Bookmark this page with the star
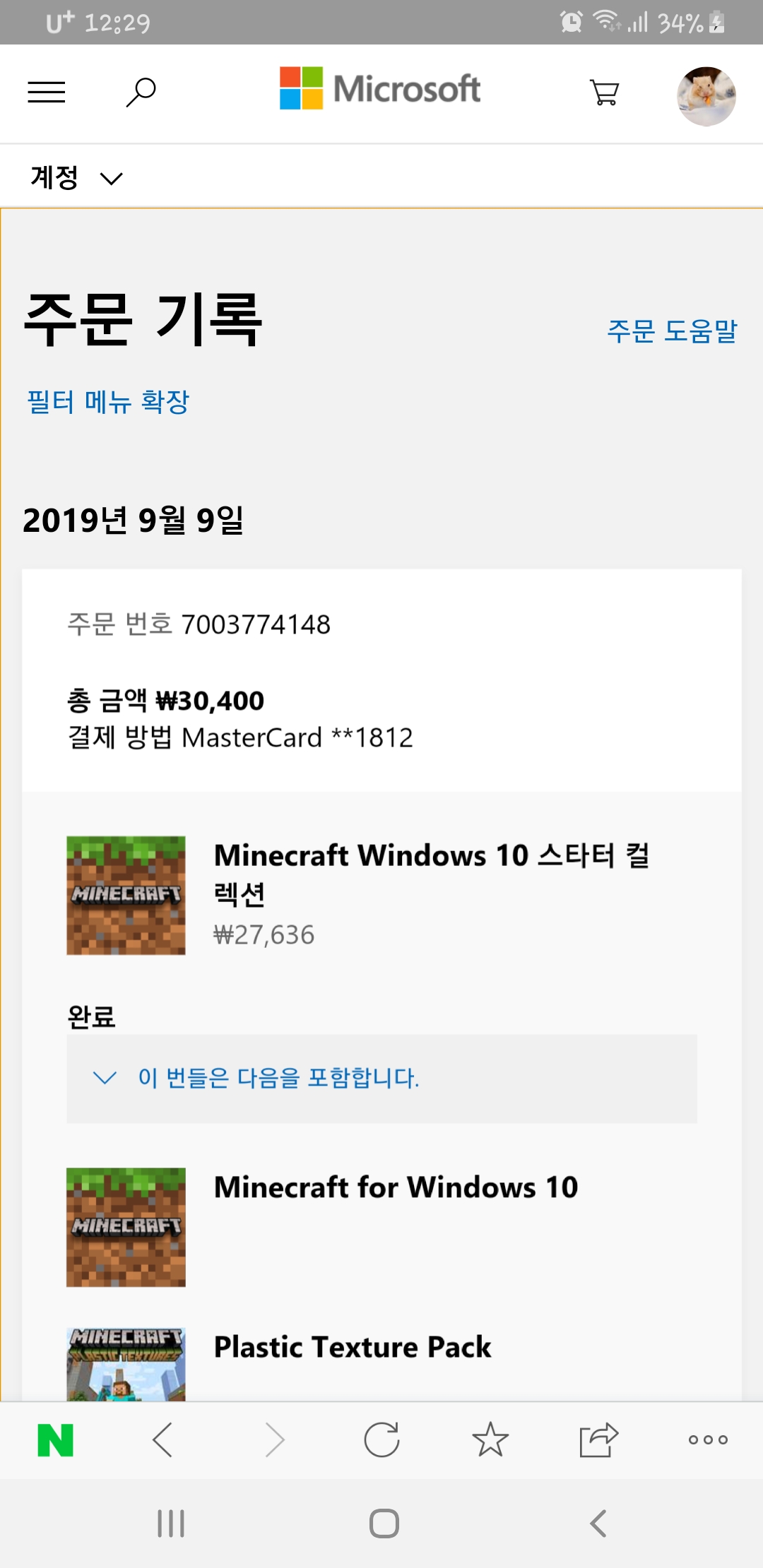Viewport: 763px width, 1568px height. point(490,1440)
